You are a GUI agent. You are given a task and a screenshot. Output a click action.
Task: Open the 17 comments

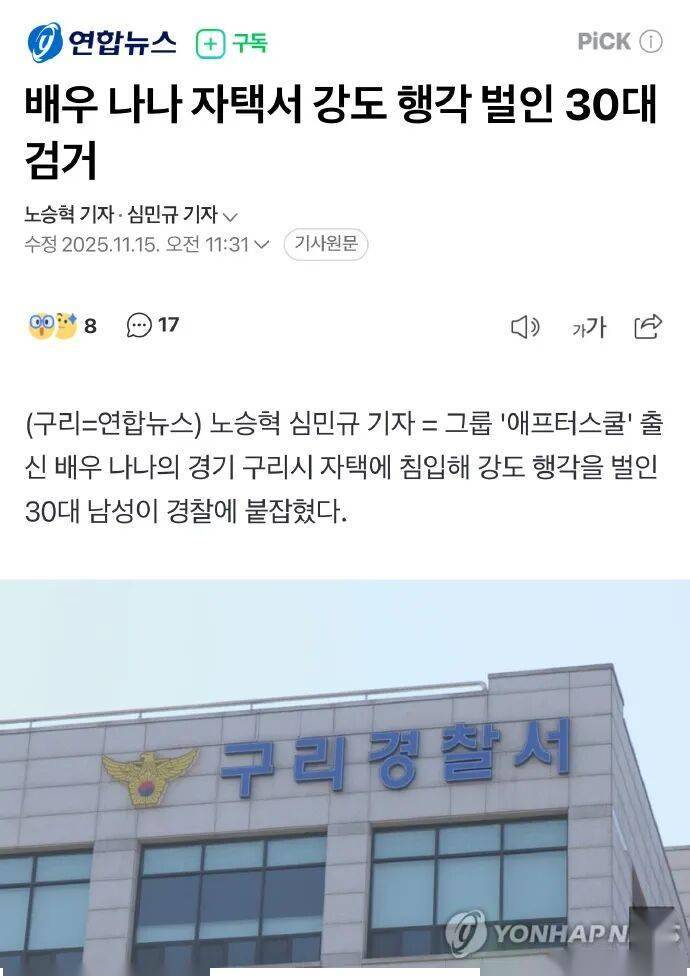(153, 325)
